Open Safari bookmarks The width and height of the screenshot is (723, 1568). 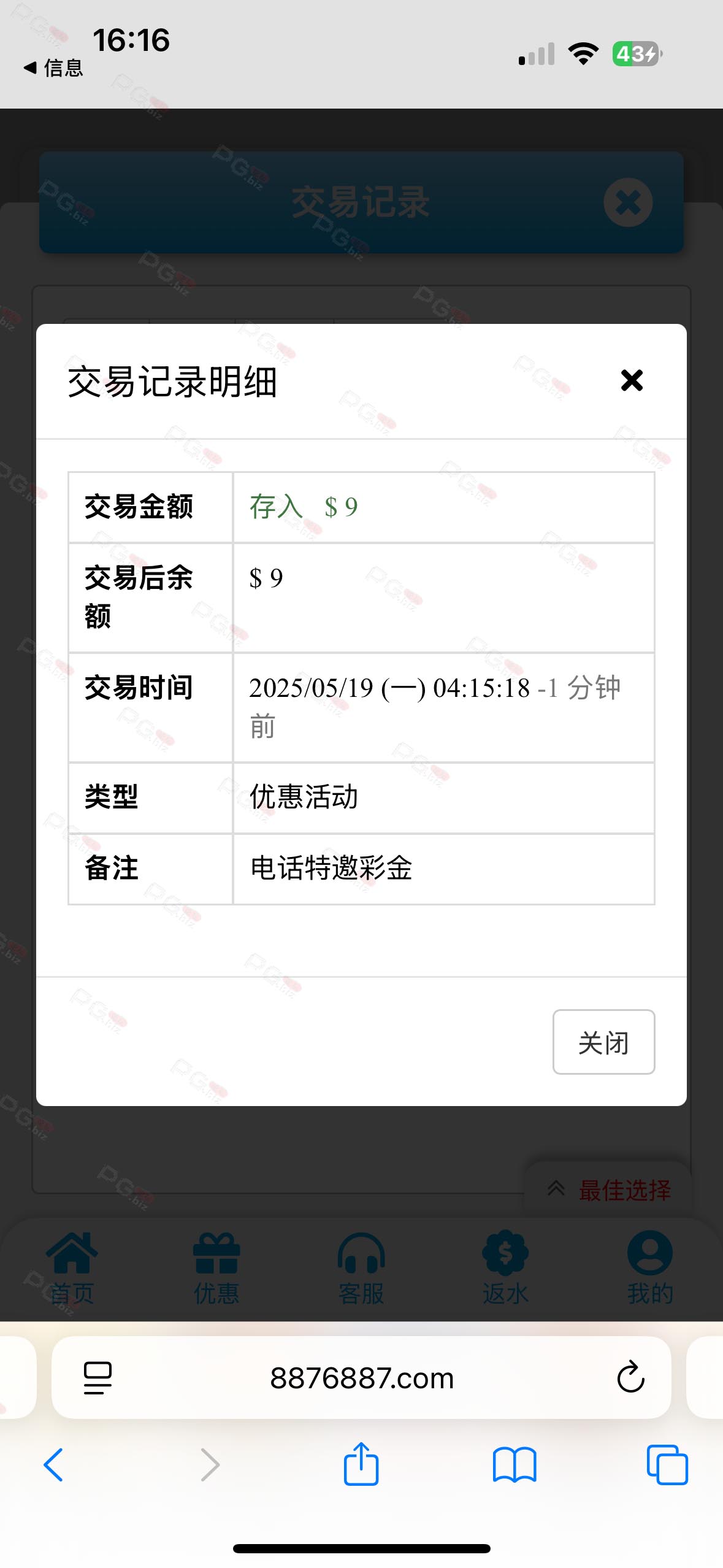[515, 1465]
